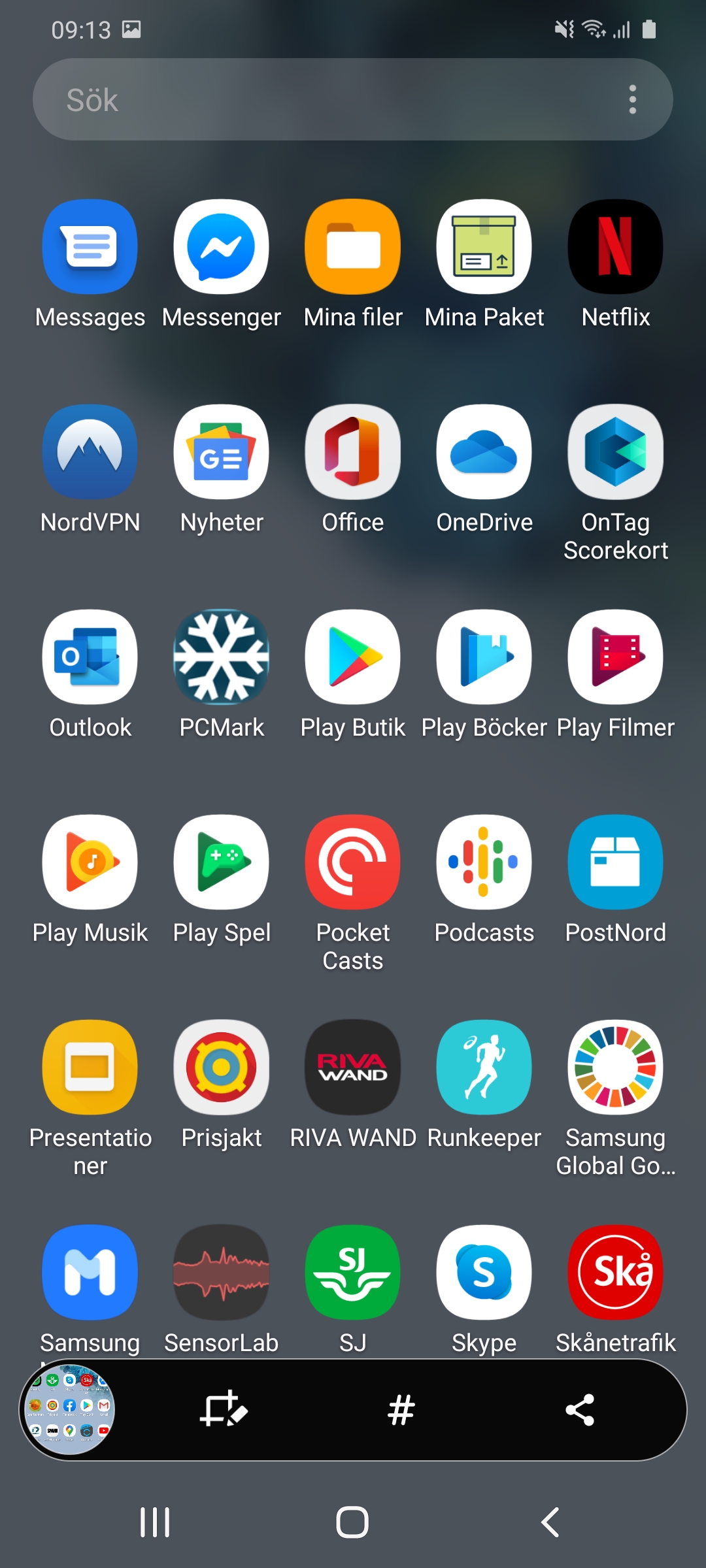The width and height of the screenshot is (706, 1568).
Task: Launch Outlook mail
Action: pyautogui.click(x=90, y=657)
